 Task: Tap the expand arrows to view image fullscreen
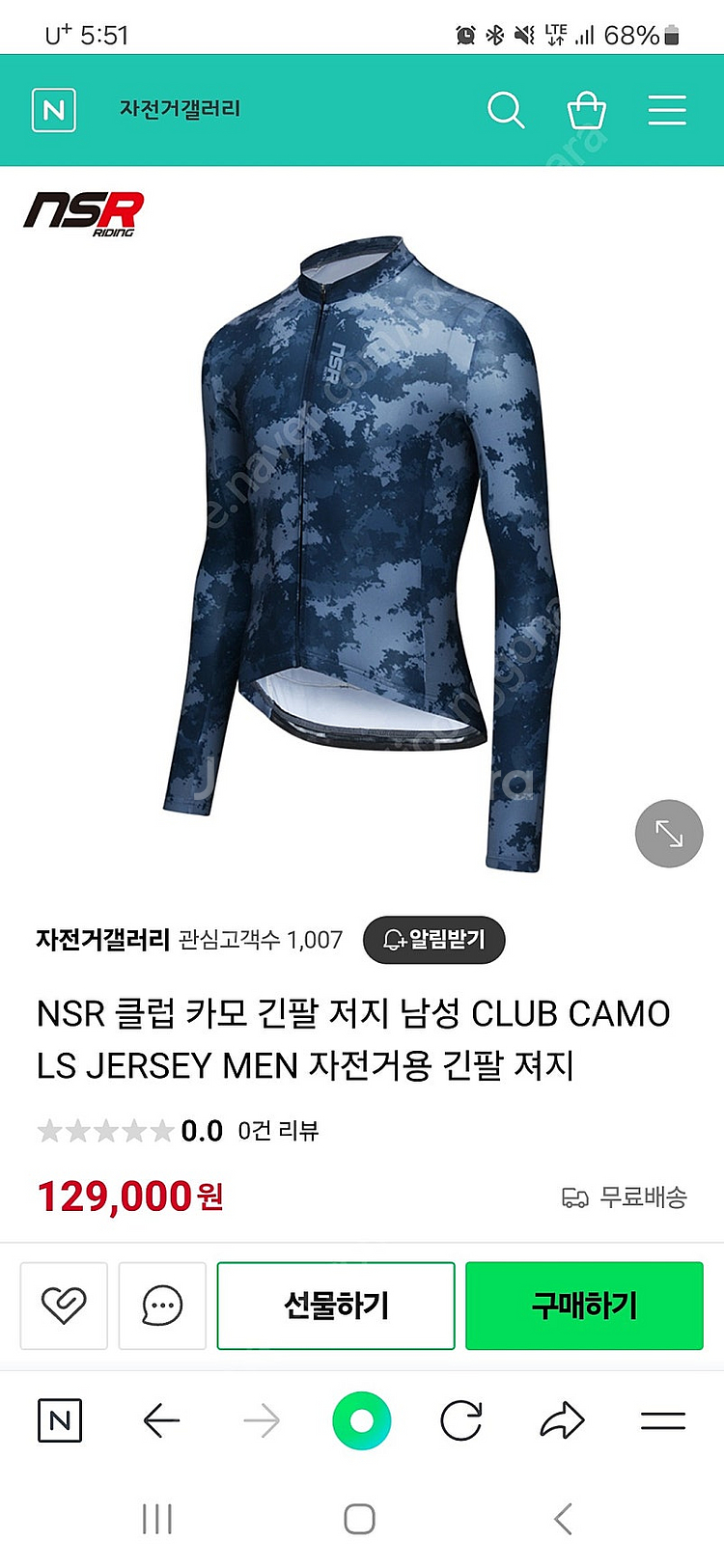point(668,834)
